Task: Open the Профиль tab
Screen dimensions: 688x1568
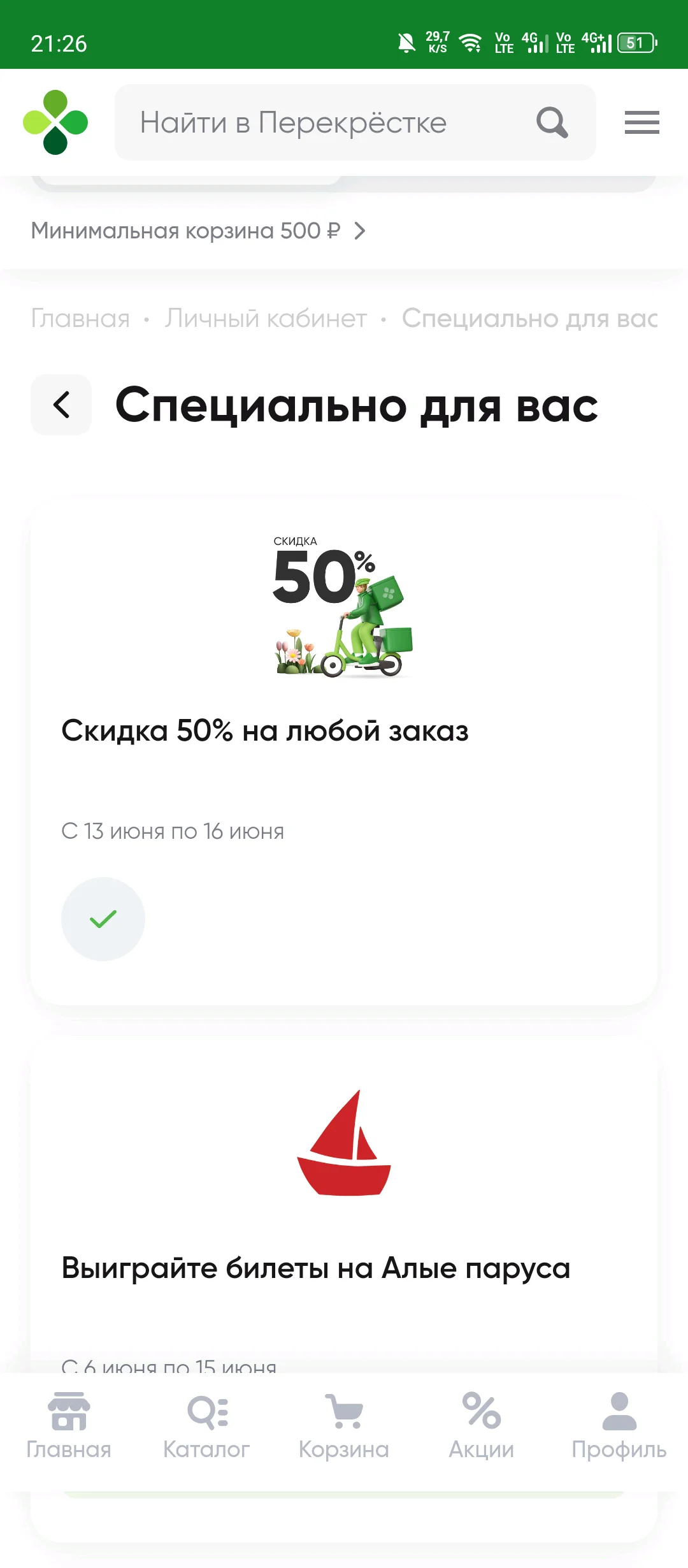Action: pyautogui.click(x=619, y=1426)
